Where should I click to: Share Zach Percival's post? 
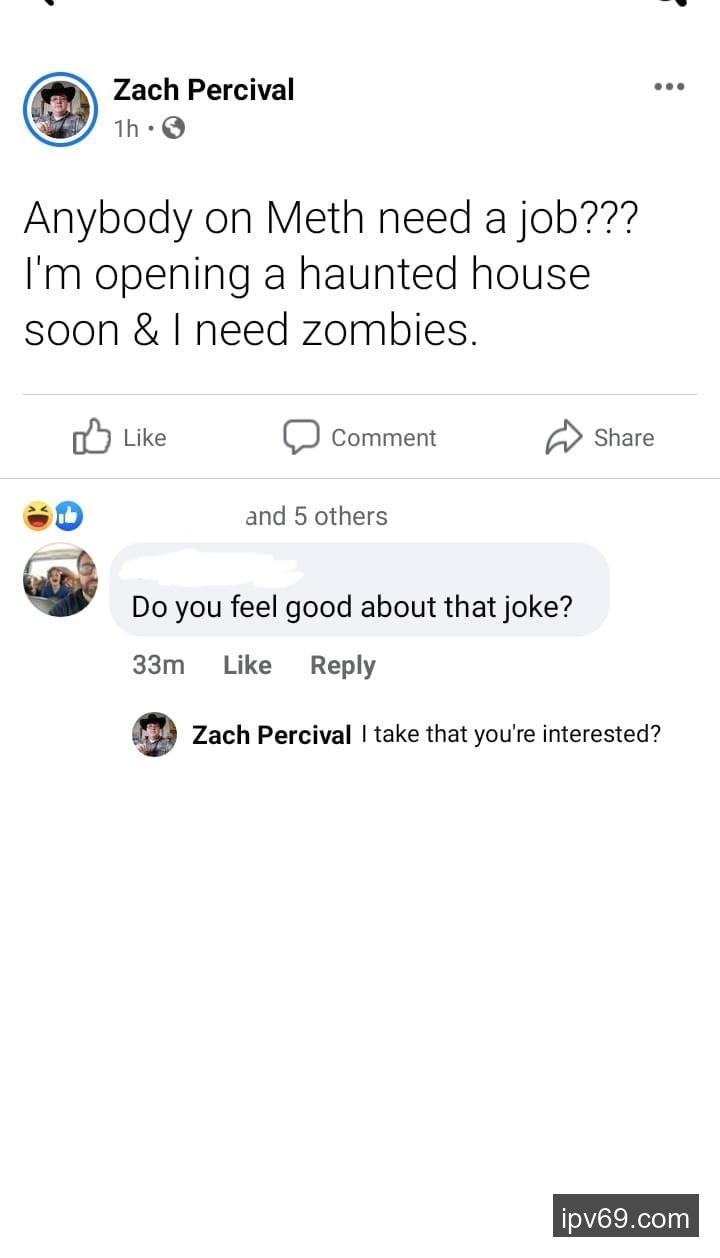[x=600, y=437]
